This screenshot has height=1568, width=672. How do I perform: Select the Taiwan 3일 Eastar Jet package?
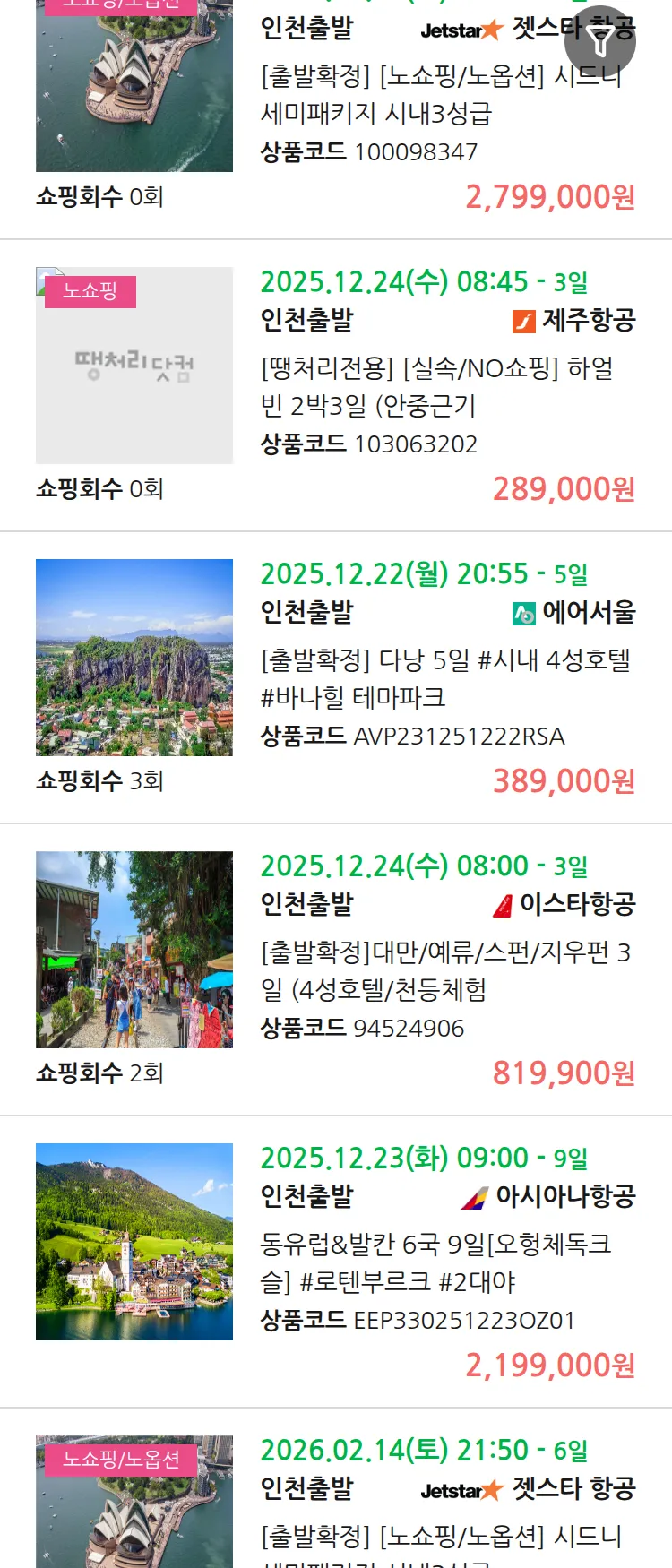(445, 970)
